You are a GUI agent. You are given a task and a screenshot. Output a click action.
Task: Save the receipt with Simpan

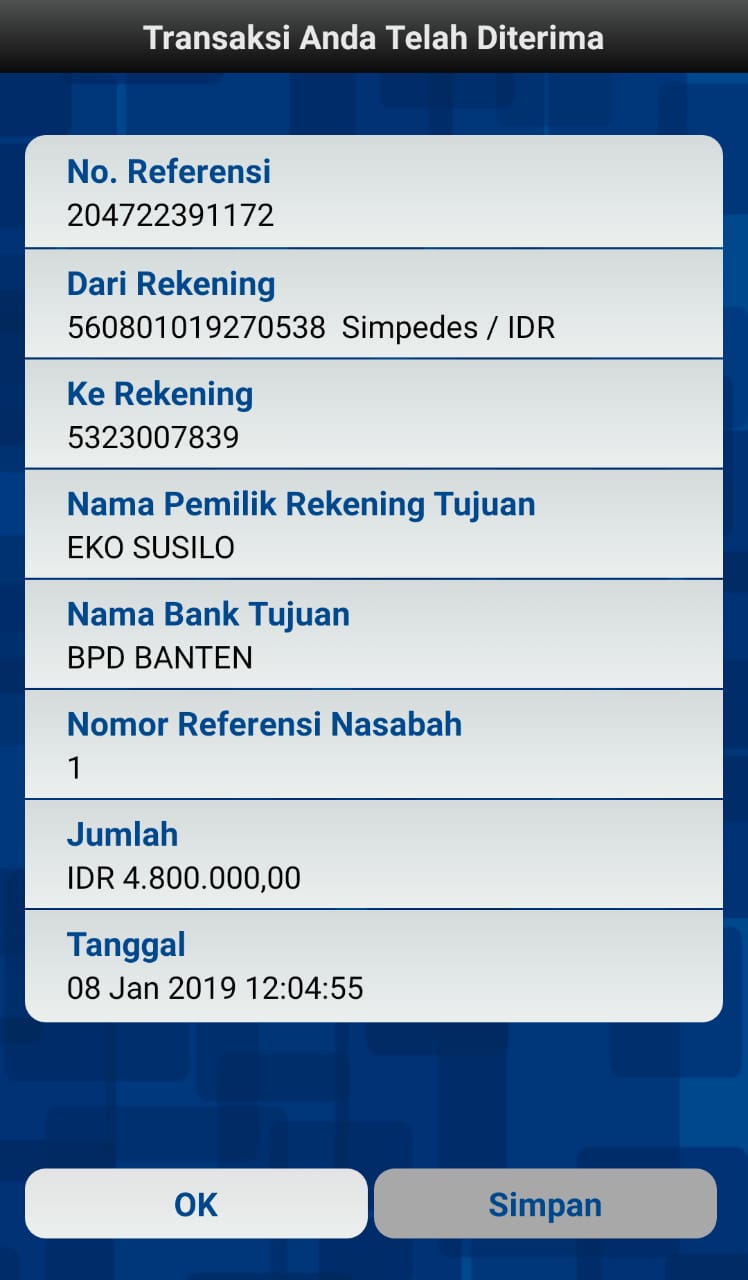[545, 1204]
